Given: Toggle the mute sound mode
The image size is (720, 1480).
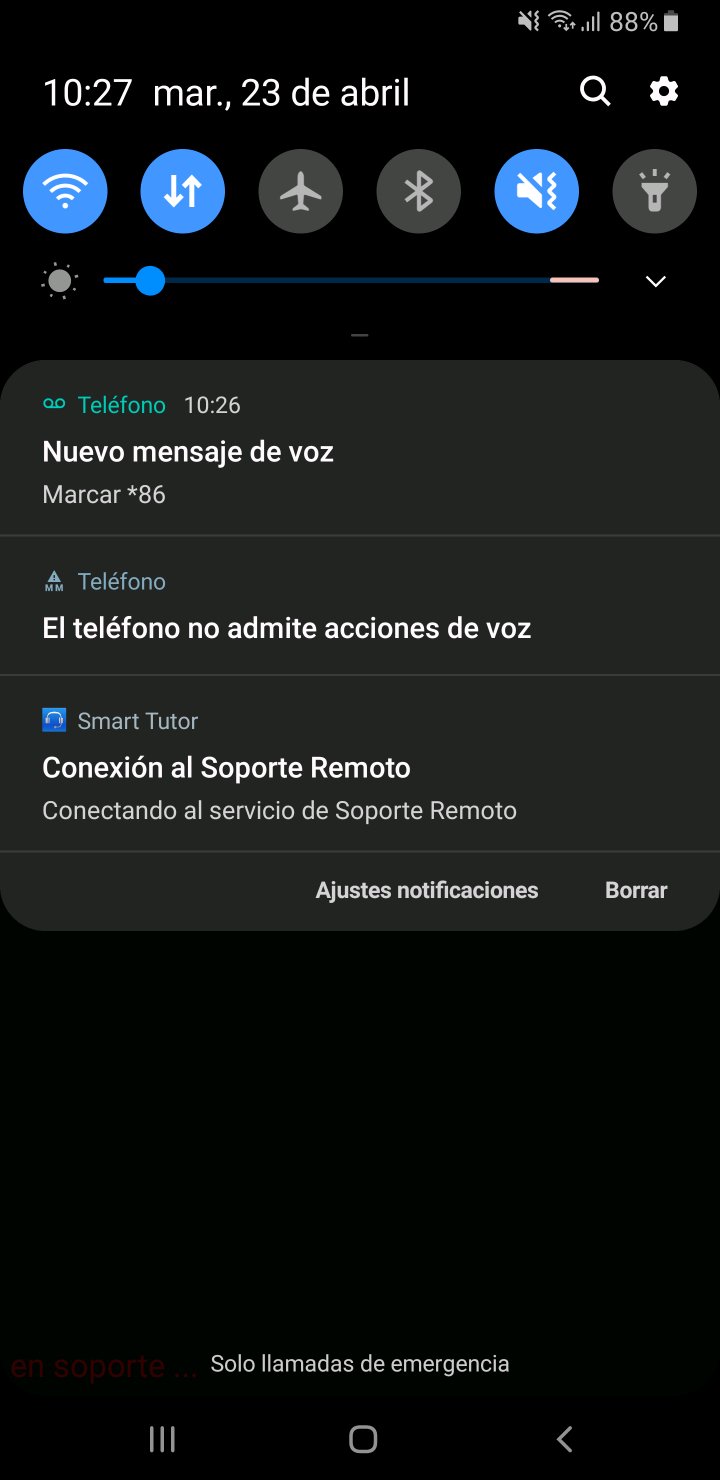Looking at the screenshot, I should tap(537, 191).
